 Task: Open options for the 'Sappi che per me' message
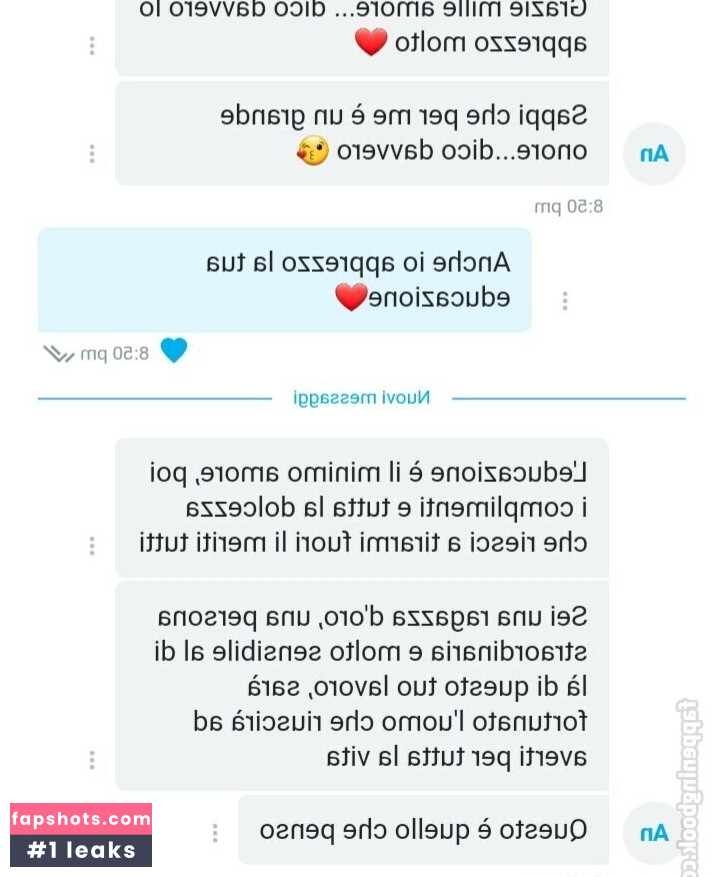(92, 153)
